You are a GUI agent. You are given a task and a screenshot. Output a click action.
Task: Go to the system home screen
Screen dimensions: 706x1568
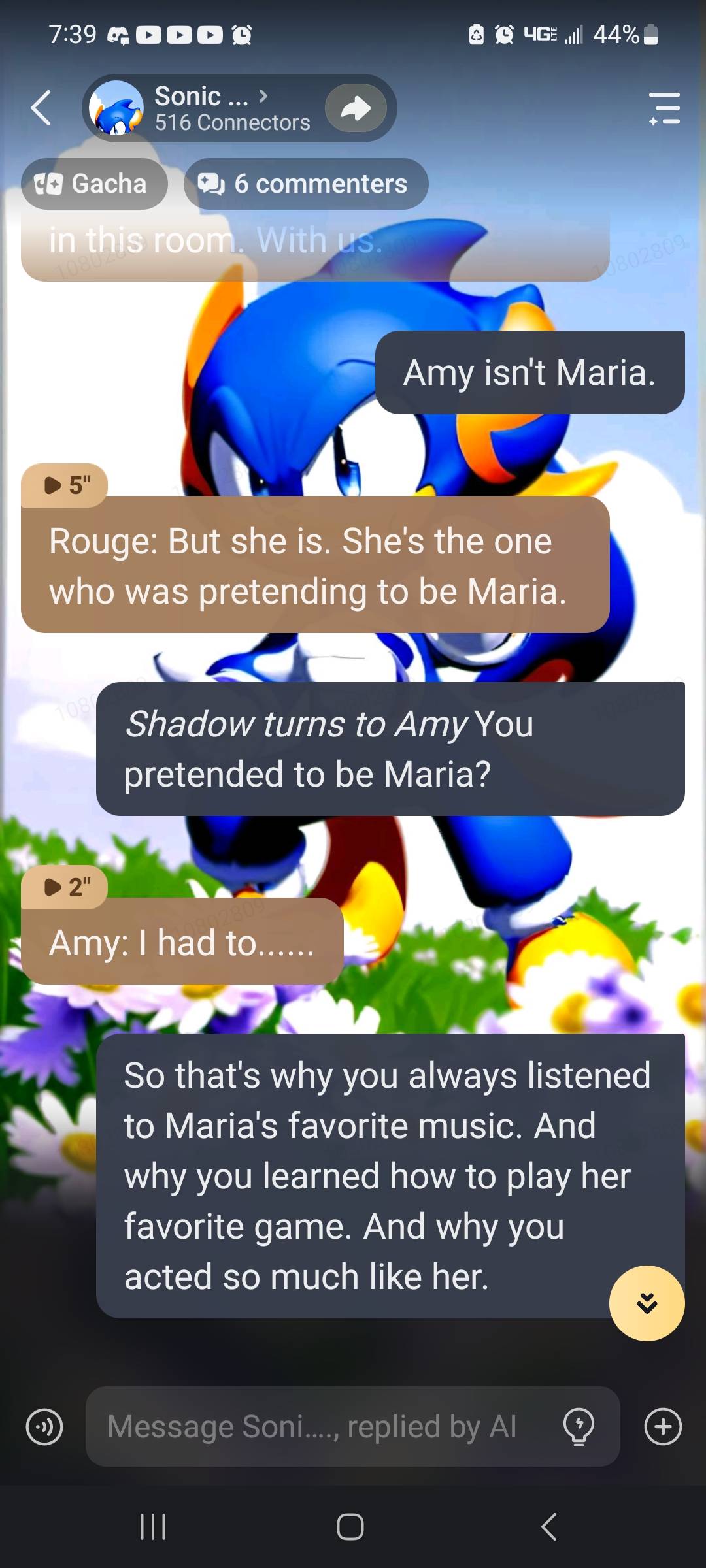tap(350, 1527)
